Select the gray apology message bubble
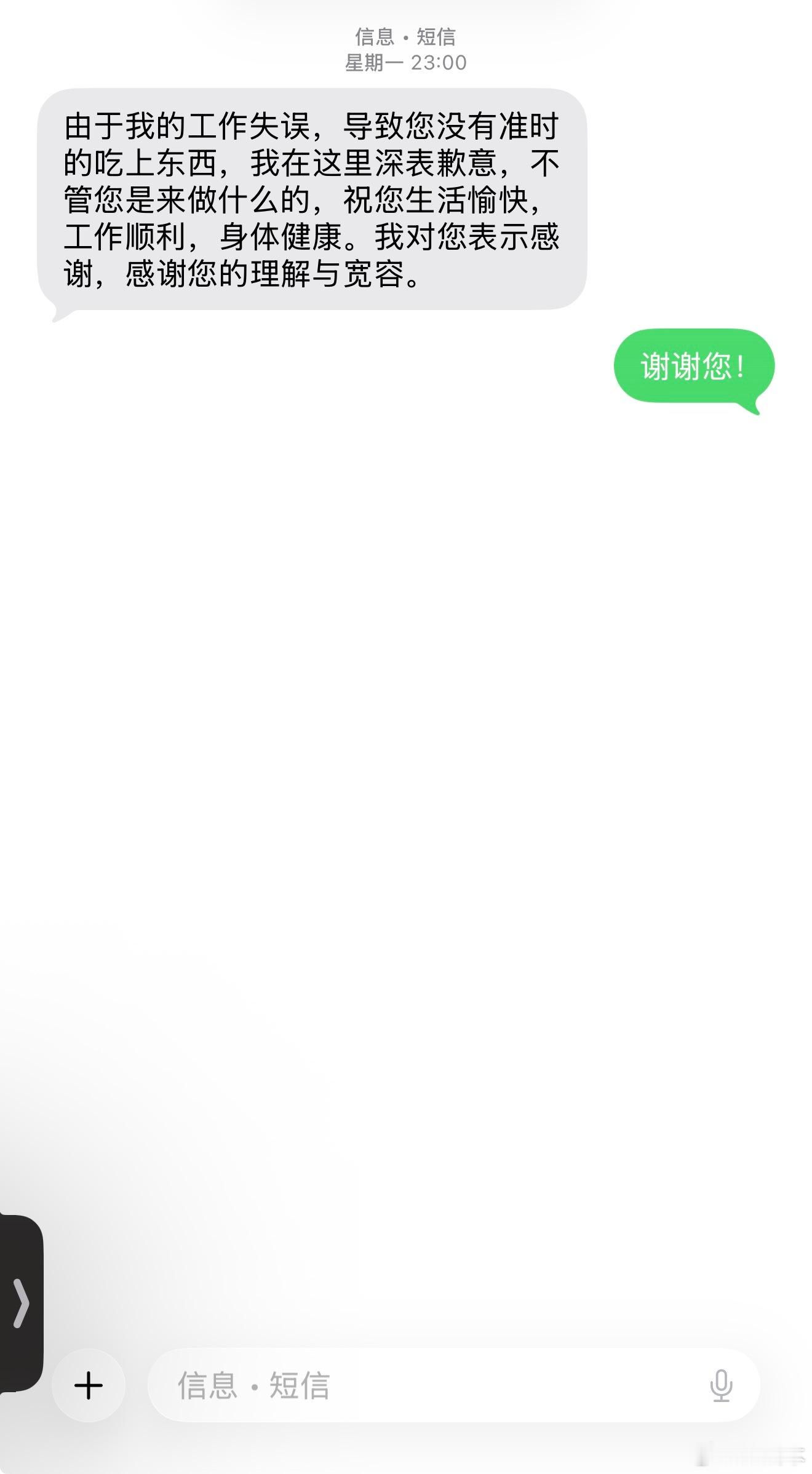Viewport: 812px width, 1474px height. (x=314, y=200)
